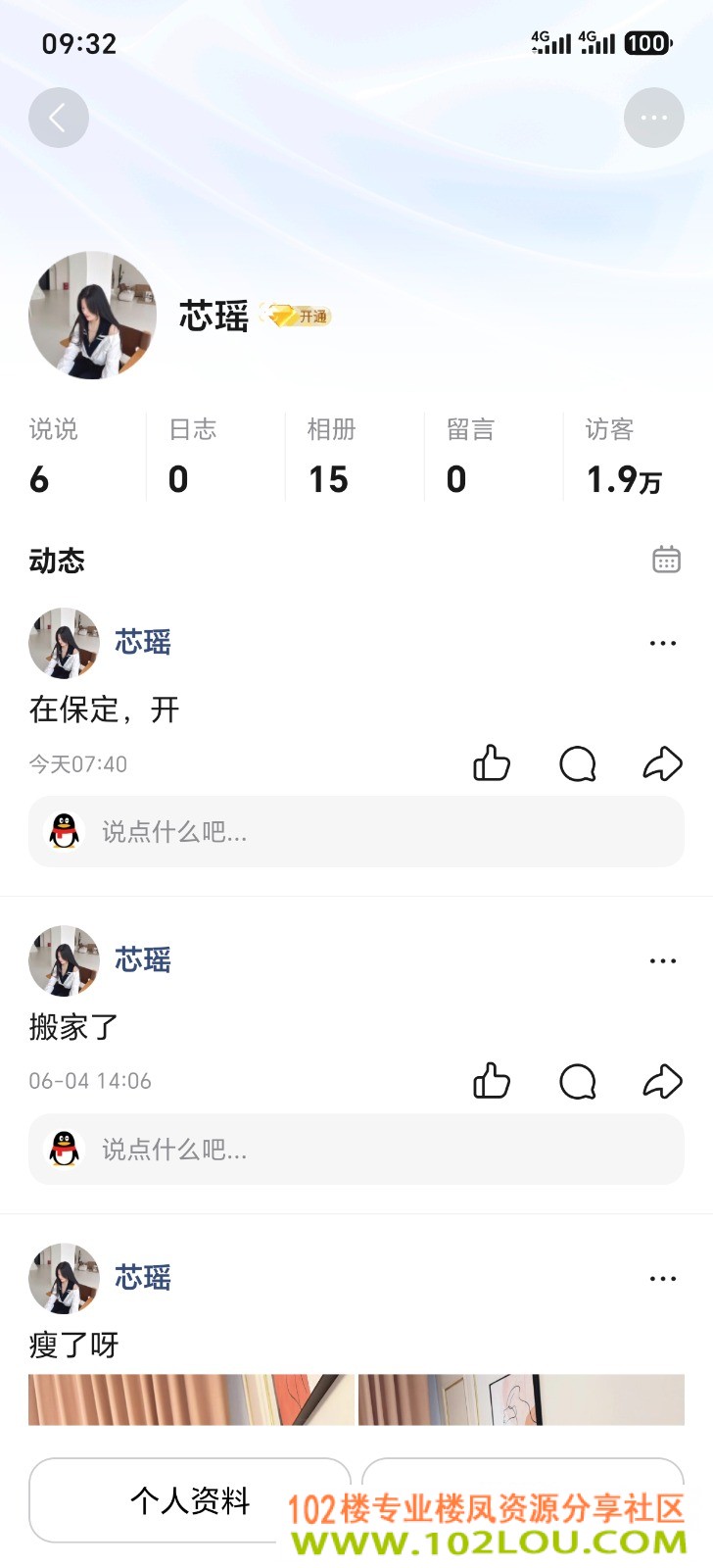The width and height of the screenshot is (713, 1568).
Task: Open the 日志 section
Action: point(192,456)
